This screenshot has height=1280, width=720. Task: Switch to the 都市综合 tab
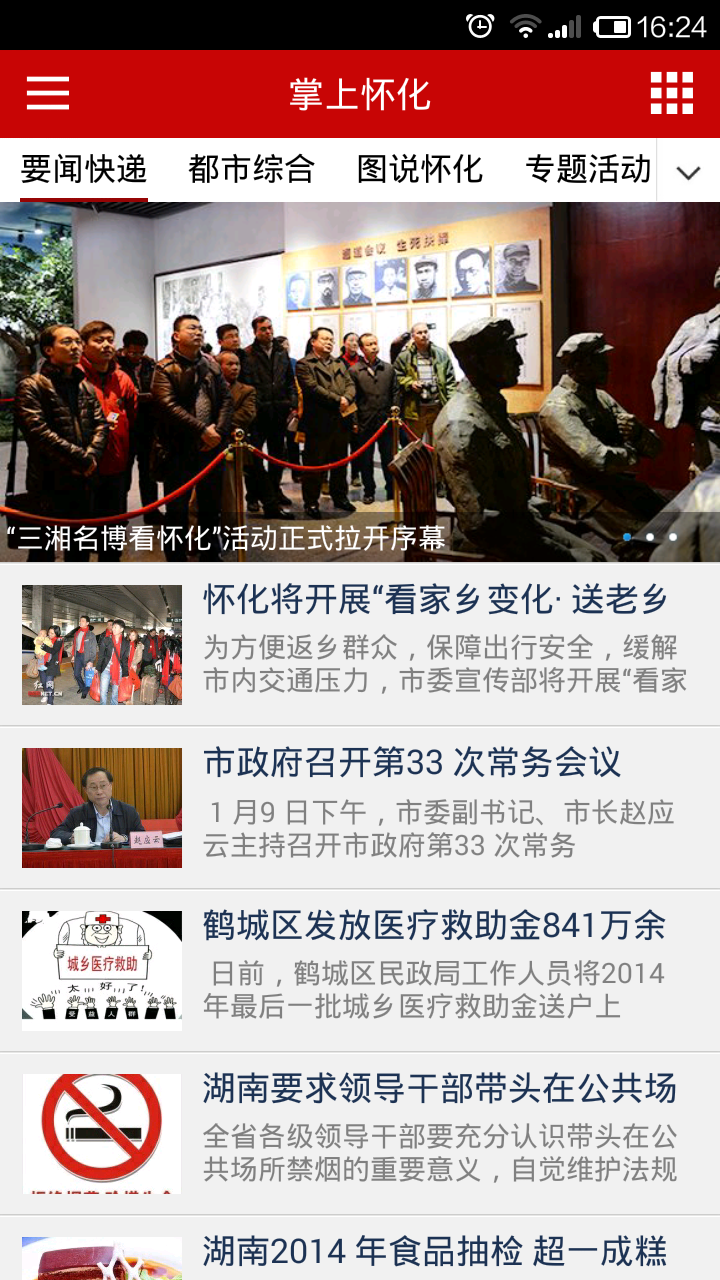coord(251,169)
